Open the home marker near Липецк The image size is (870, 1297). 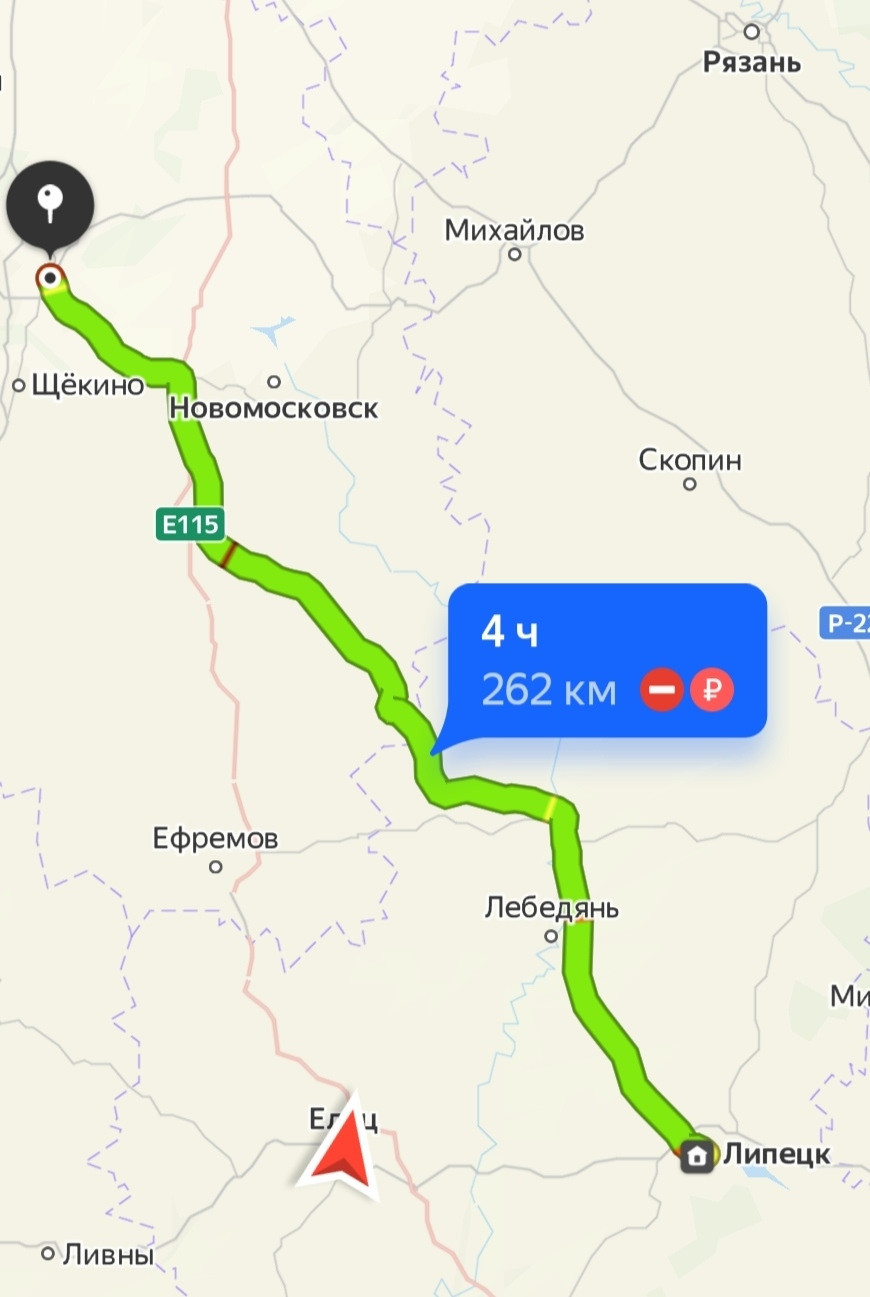click(697, 1156)
